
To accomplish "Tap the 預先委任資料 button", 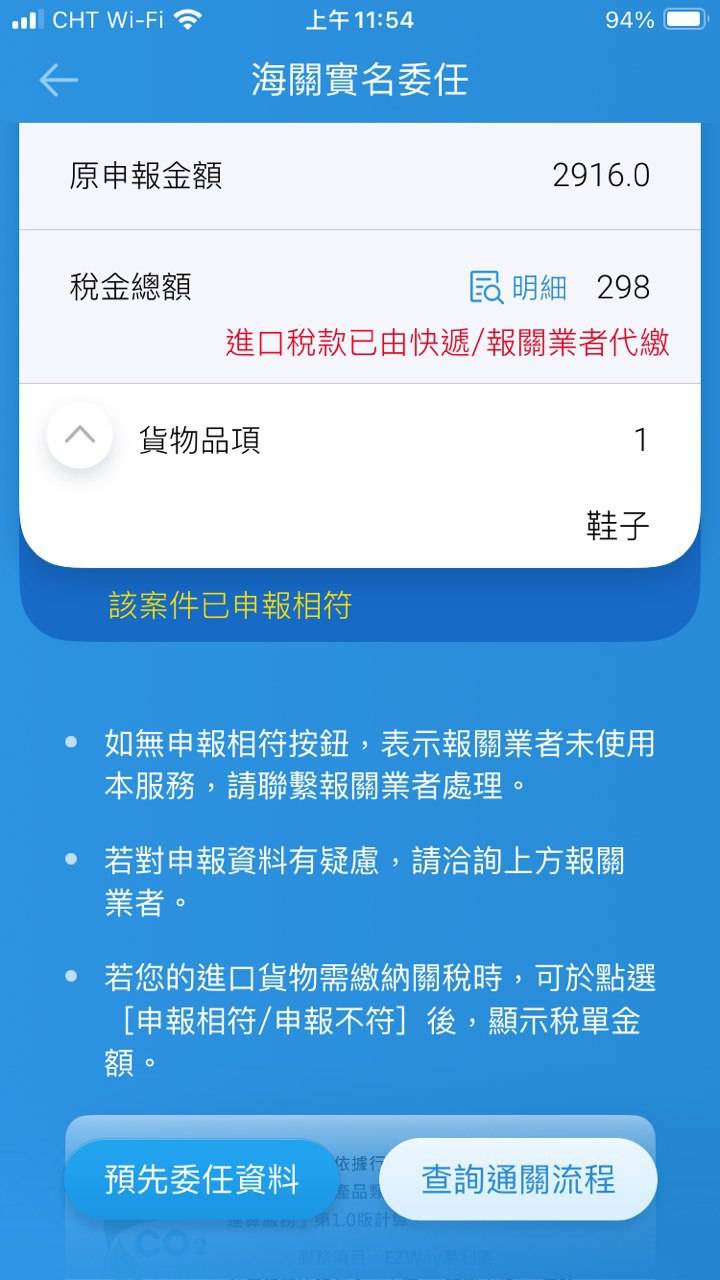I will (x=202, y=1179).
